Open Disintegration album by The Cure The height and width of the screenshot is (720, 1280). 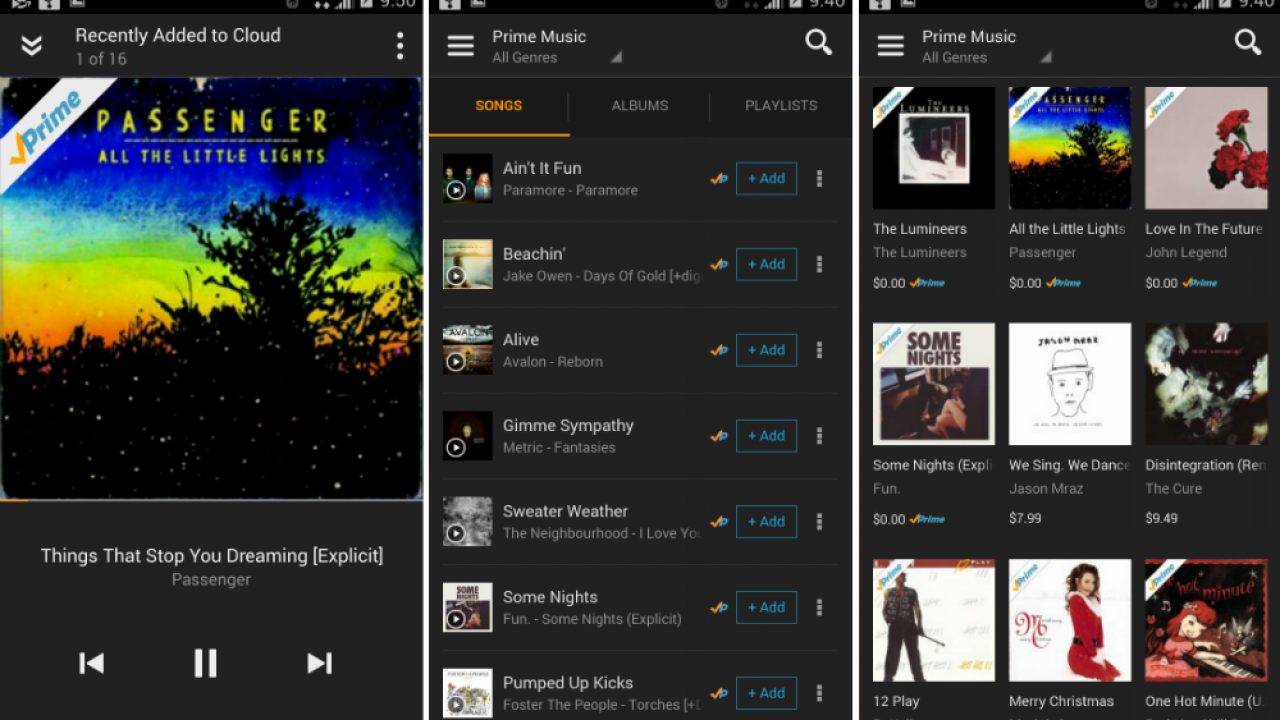tap(1206, 384)
